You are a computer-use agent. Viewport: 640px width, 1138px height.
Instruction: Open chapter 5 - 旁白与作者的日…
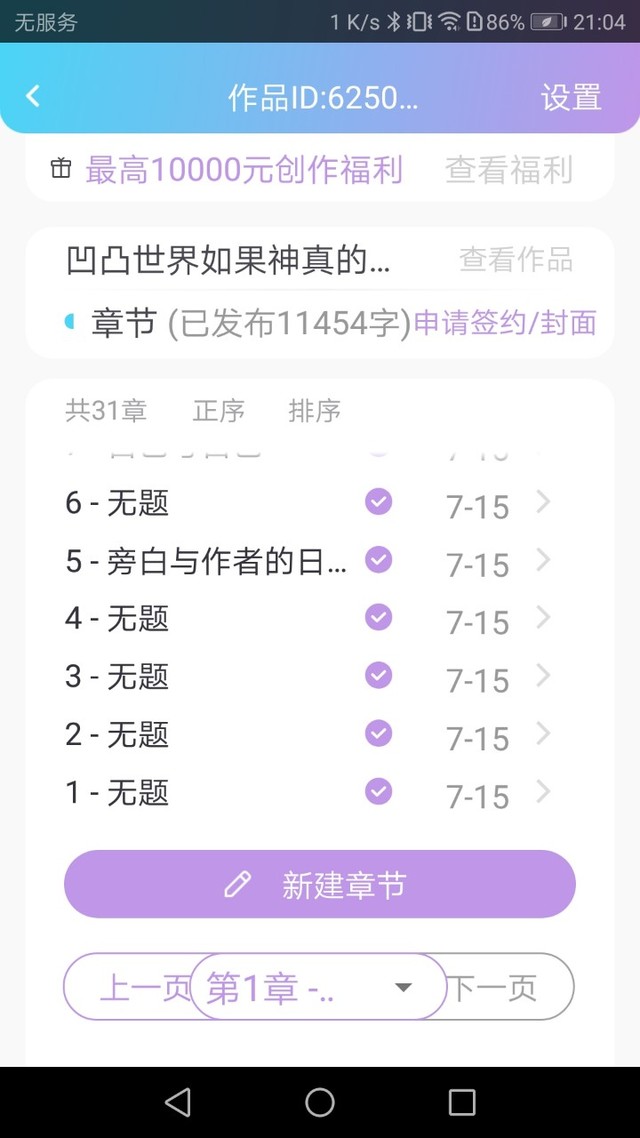pyautogui.click(x=308, y=561)
